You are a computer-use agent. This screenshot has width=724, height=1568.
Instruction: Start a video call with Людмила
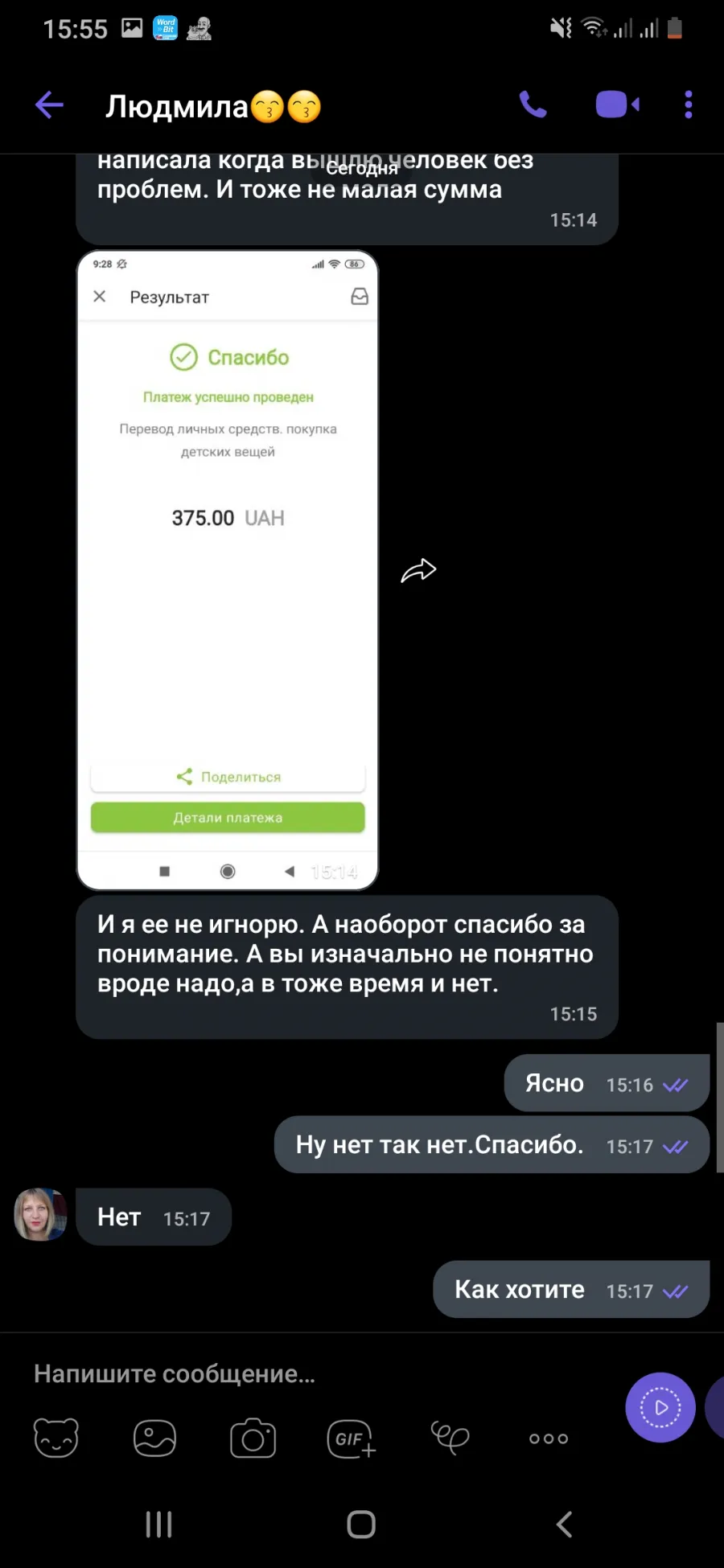[x=617, y=105]
